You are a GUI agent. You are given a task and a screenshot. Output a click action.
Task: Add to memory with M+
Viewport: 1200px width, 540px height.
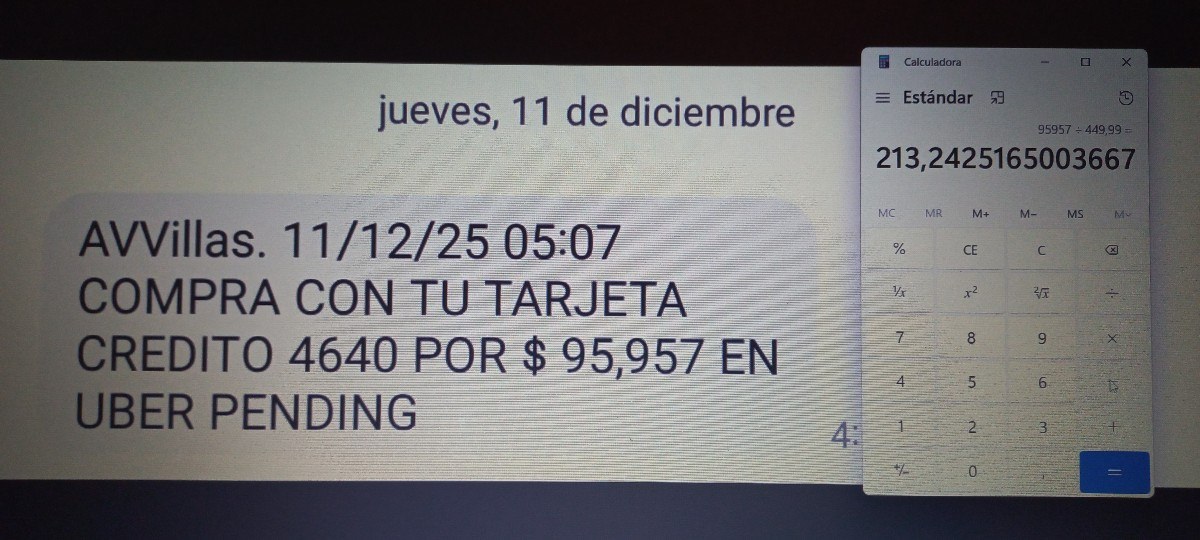coord(980,213)
